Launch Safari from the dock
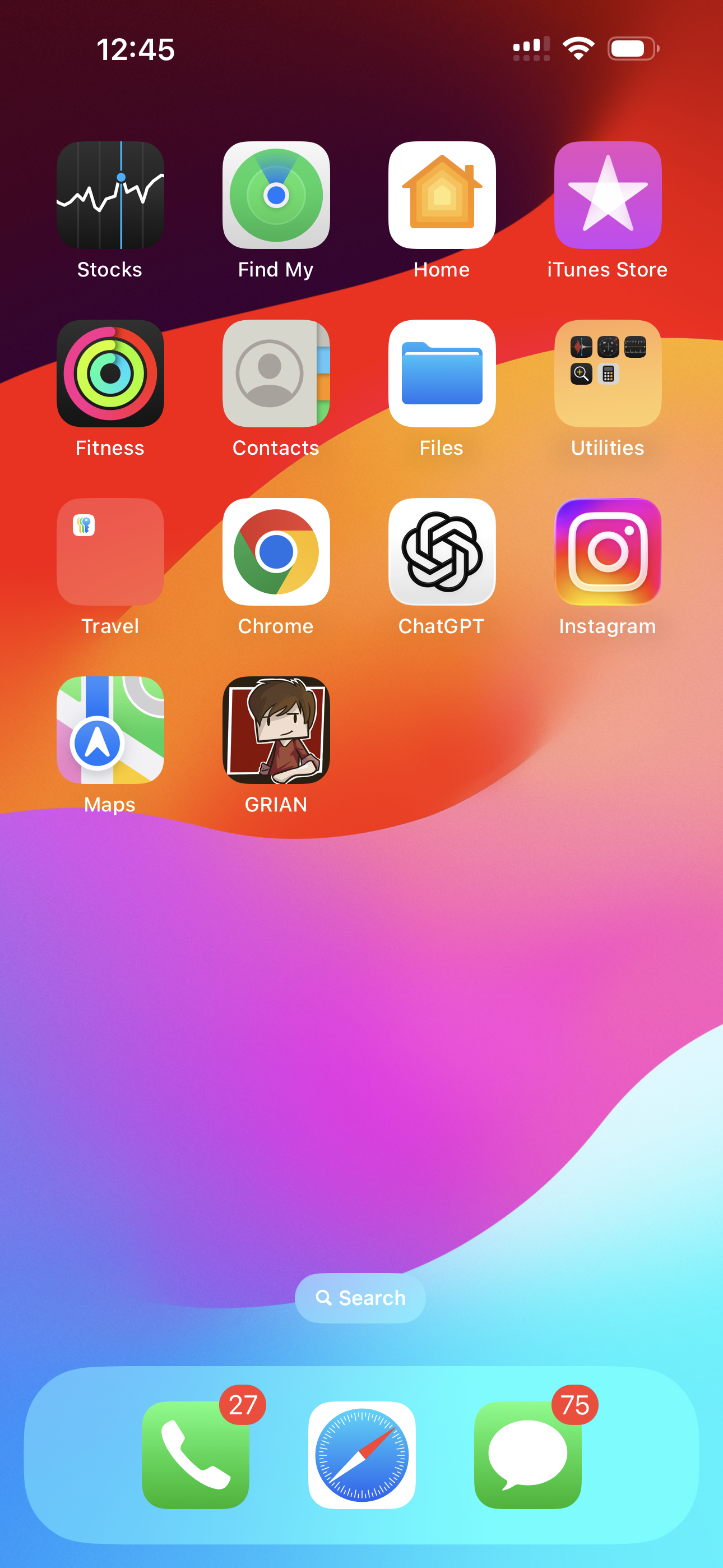 361,1455
